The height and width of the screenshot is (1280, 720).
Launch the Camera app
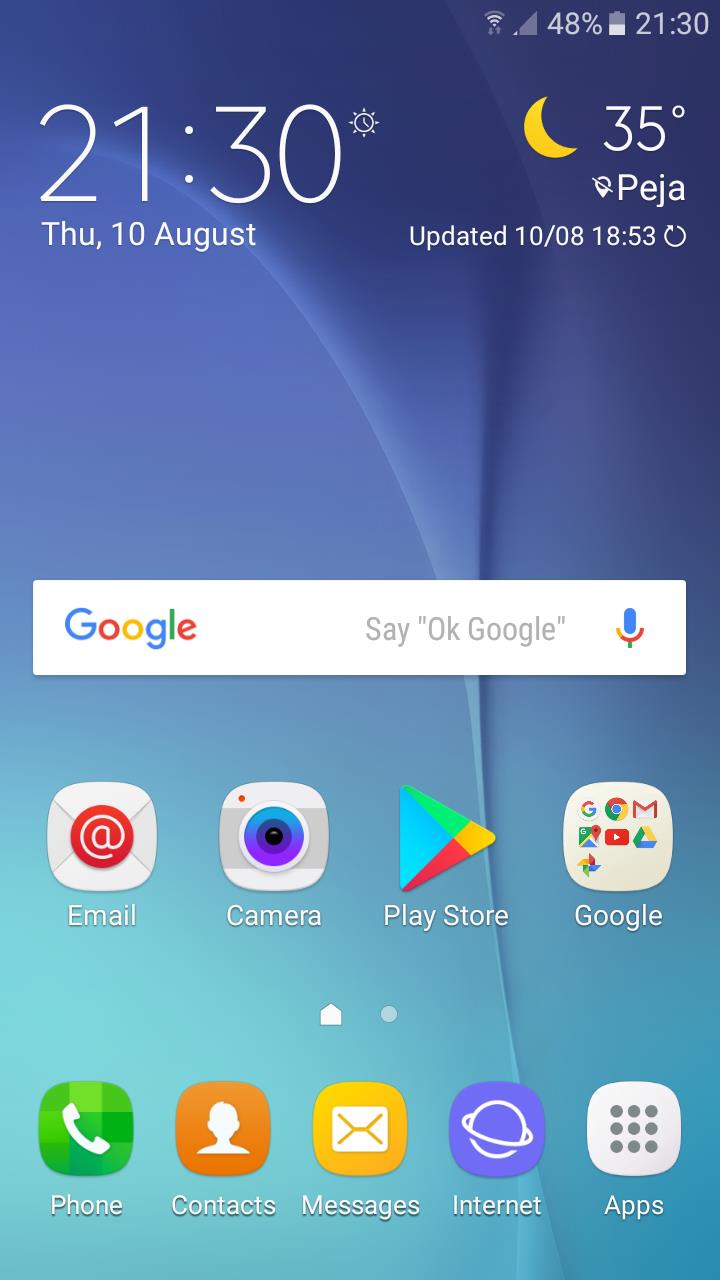pyautogui.click(x=273, y=838)
